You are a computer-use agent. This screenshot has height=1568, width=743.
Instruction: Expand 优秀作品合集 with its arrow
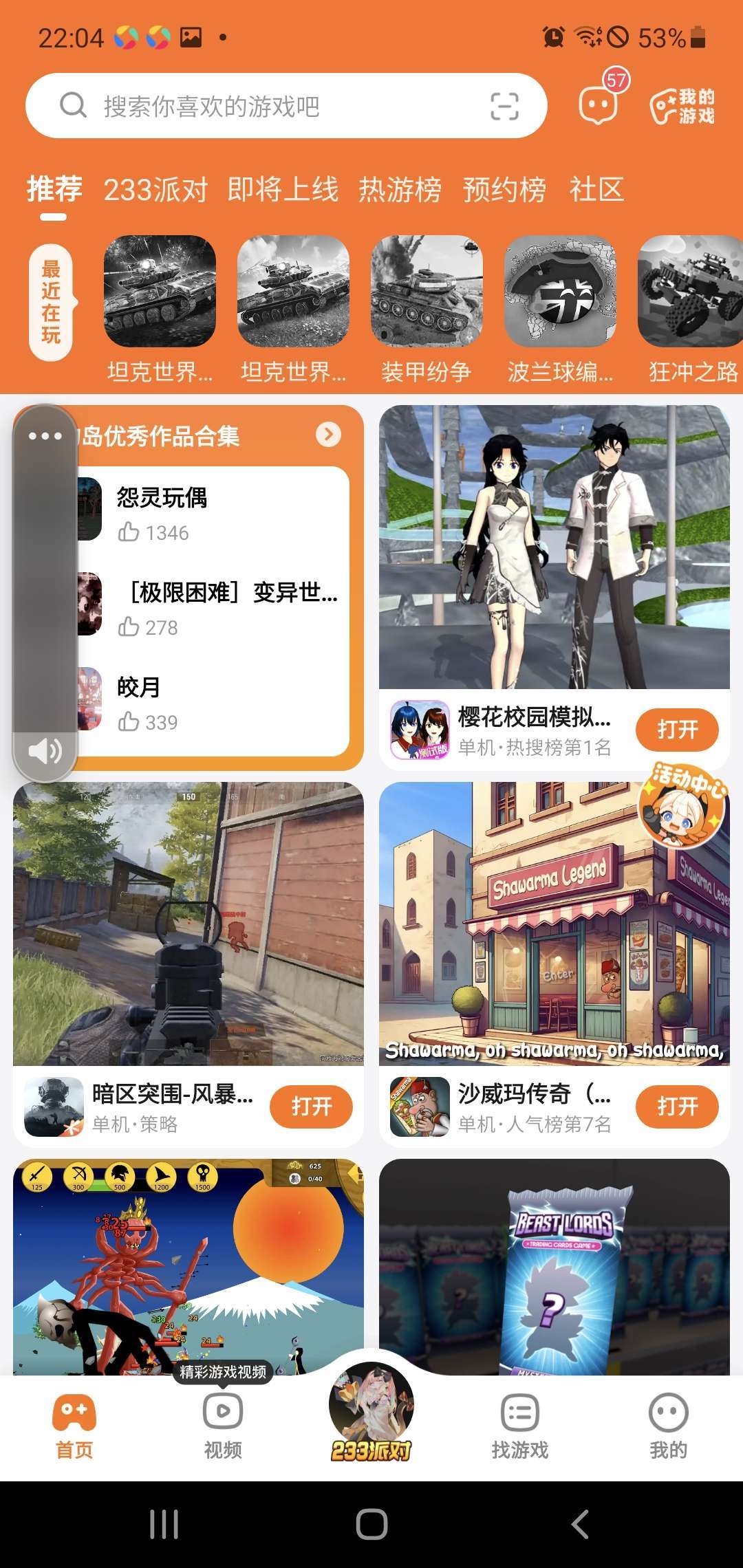[328, 435]
